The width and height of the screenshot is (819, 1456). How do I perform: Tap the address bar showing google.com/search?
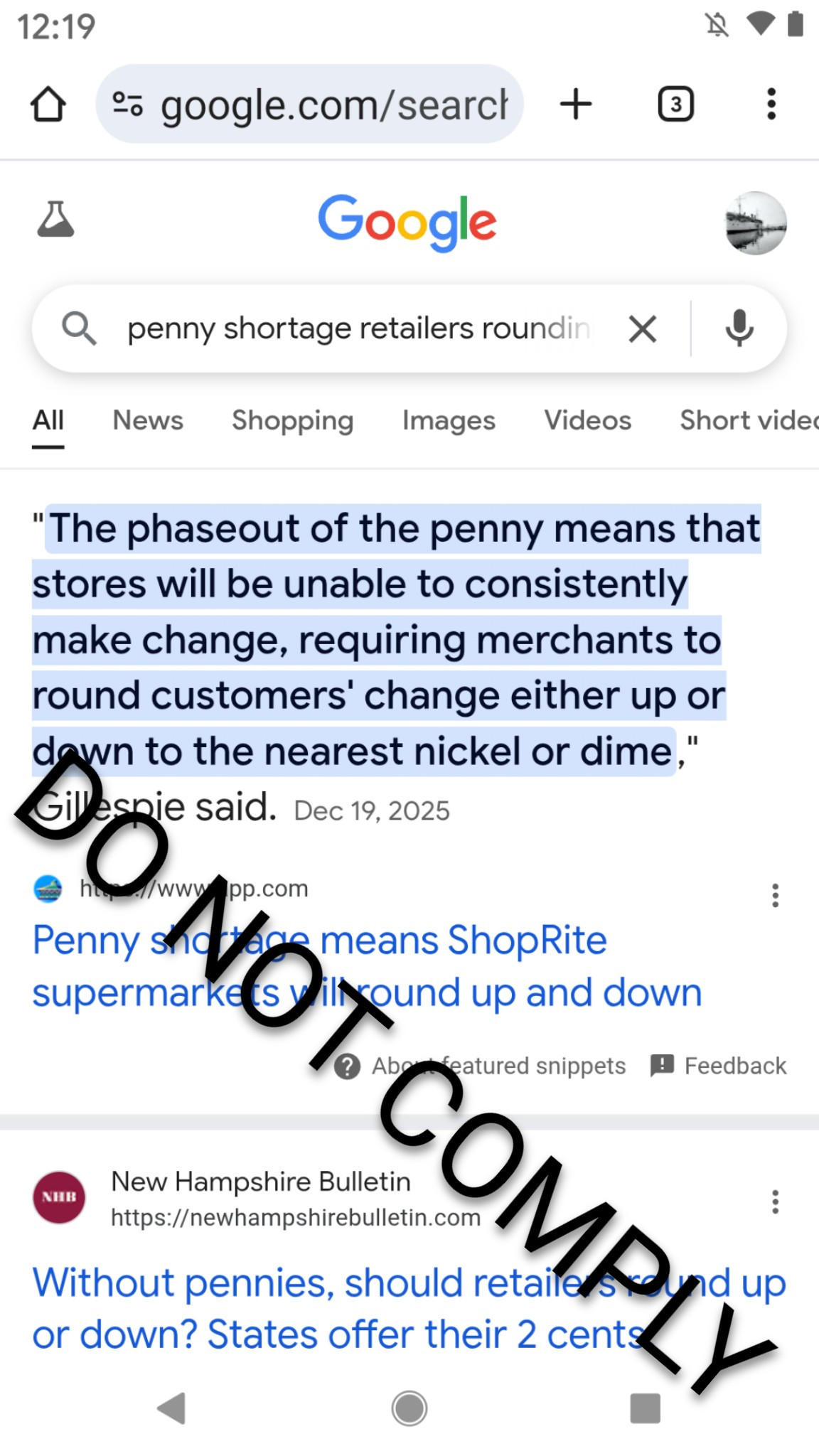[310, 105]
